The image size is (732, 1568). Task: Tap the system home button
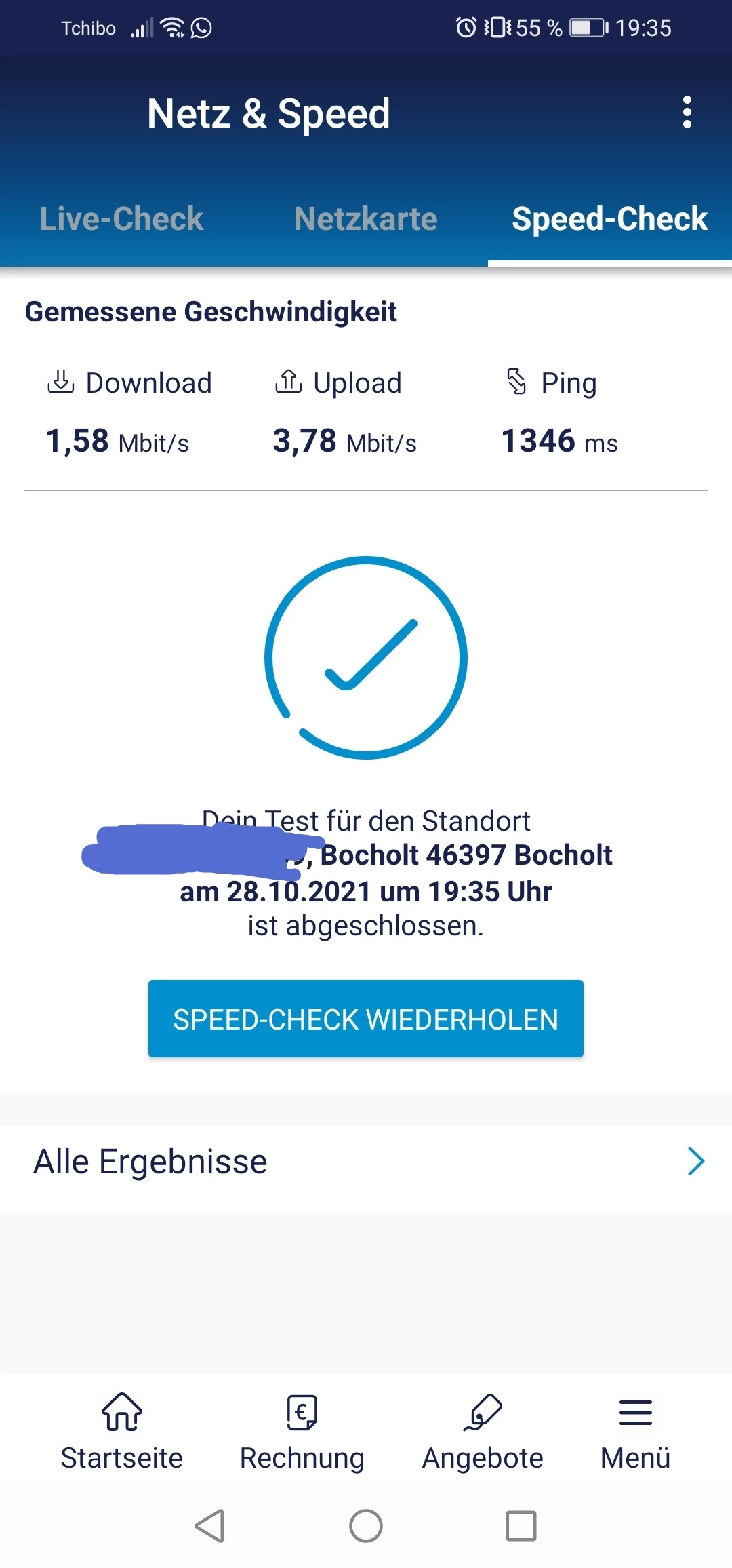pyautogui.click(x=366, y=1526)
